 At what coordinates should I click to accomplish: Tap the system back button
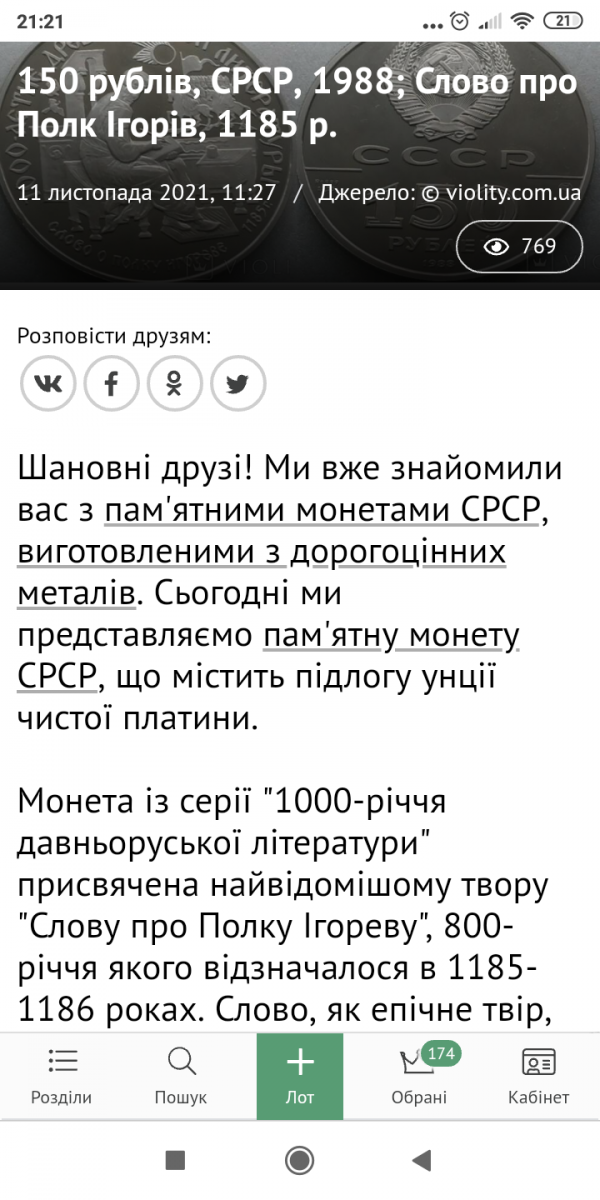pos(422,1160)
